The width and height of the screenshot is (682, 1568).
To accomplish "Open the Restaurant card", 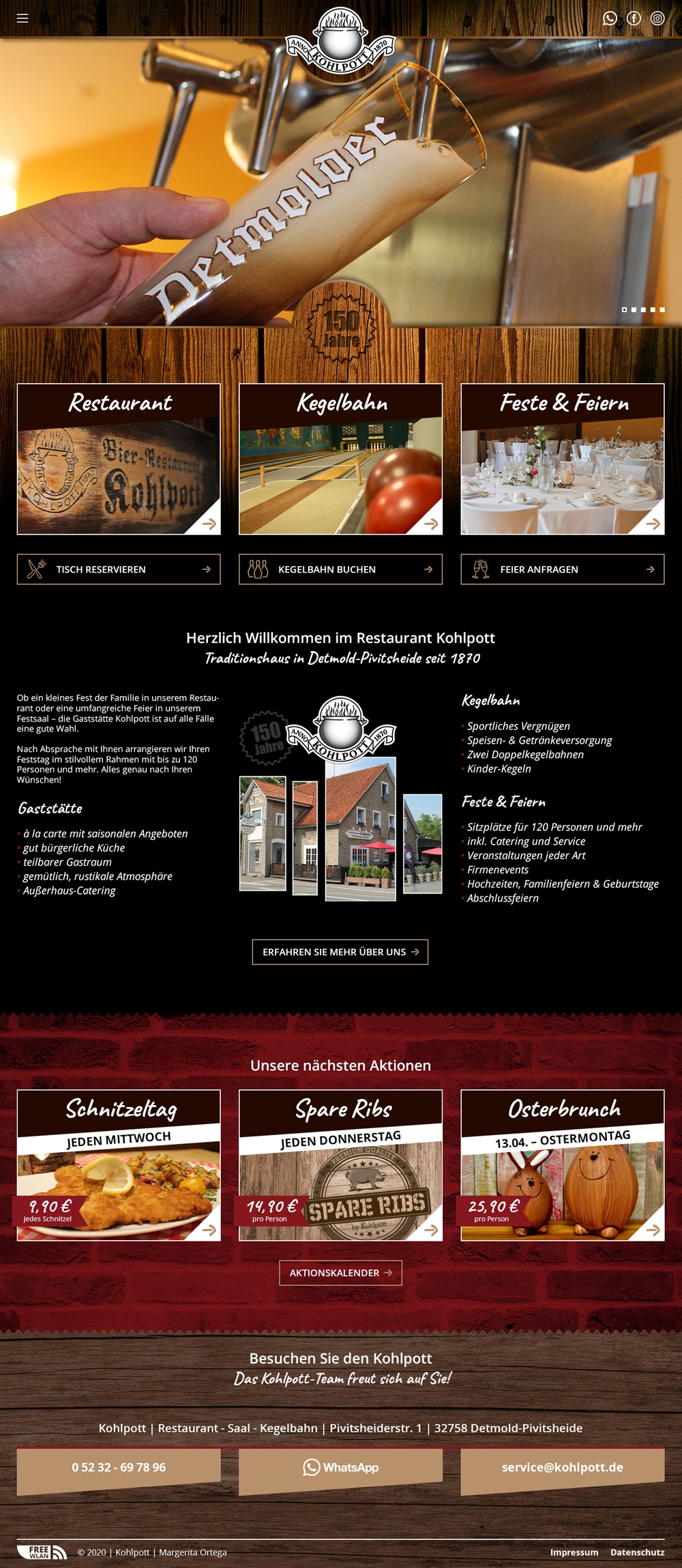I will [x=119, y=459].
